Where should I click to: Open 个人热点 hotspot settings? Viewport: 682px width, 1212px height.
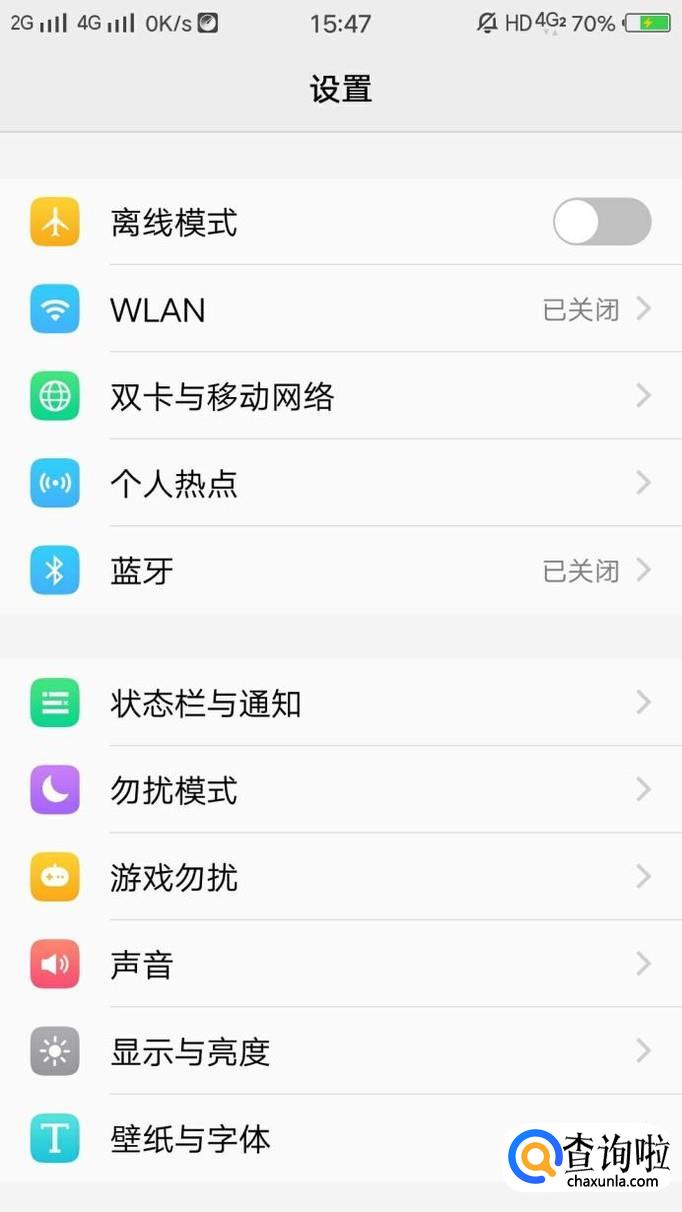340,484
